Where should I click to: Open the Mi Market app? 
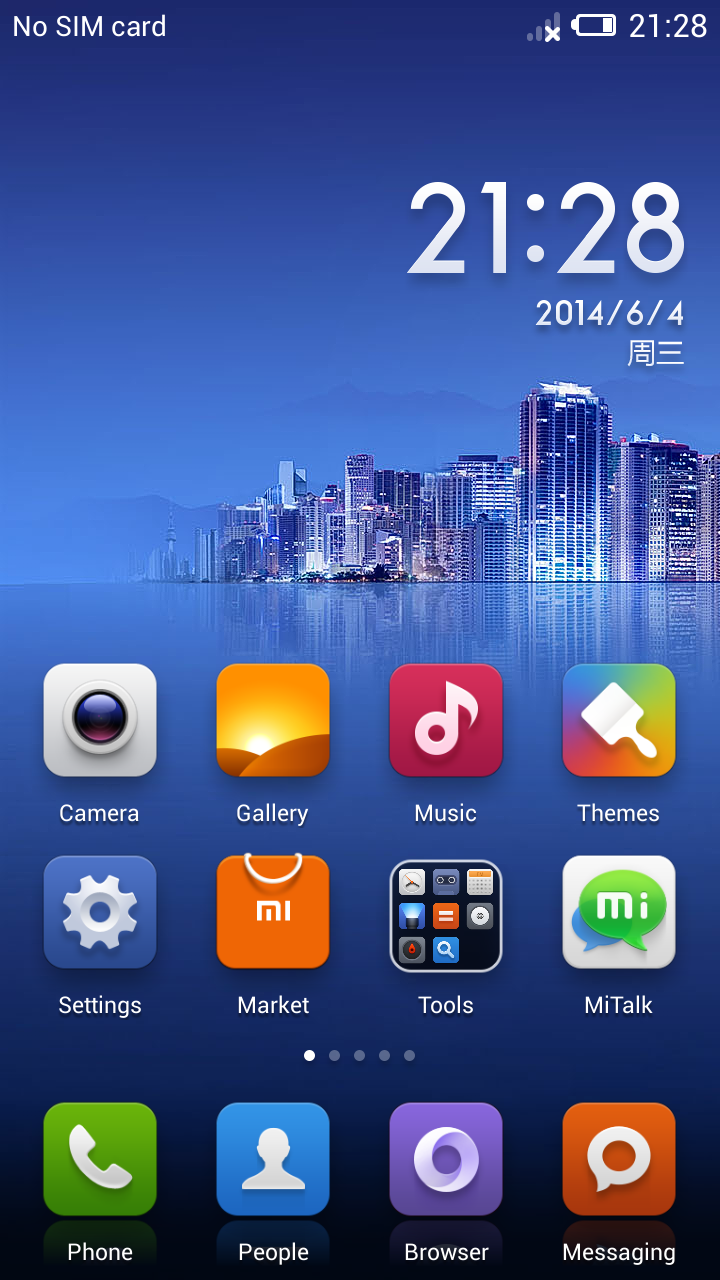click(273, 912)
